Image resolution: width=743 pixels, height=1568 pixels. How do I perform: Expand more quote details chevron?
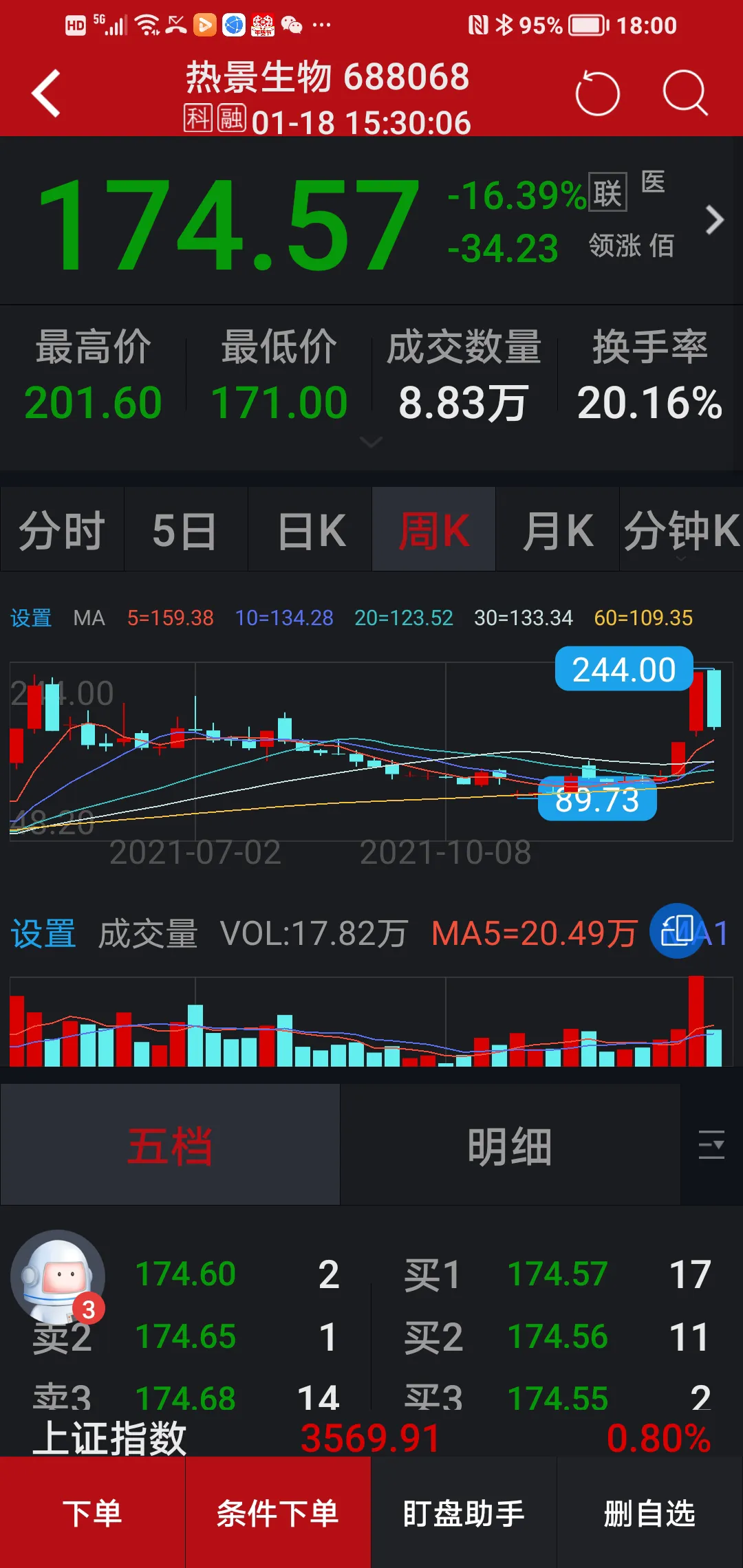[371, 442]
